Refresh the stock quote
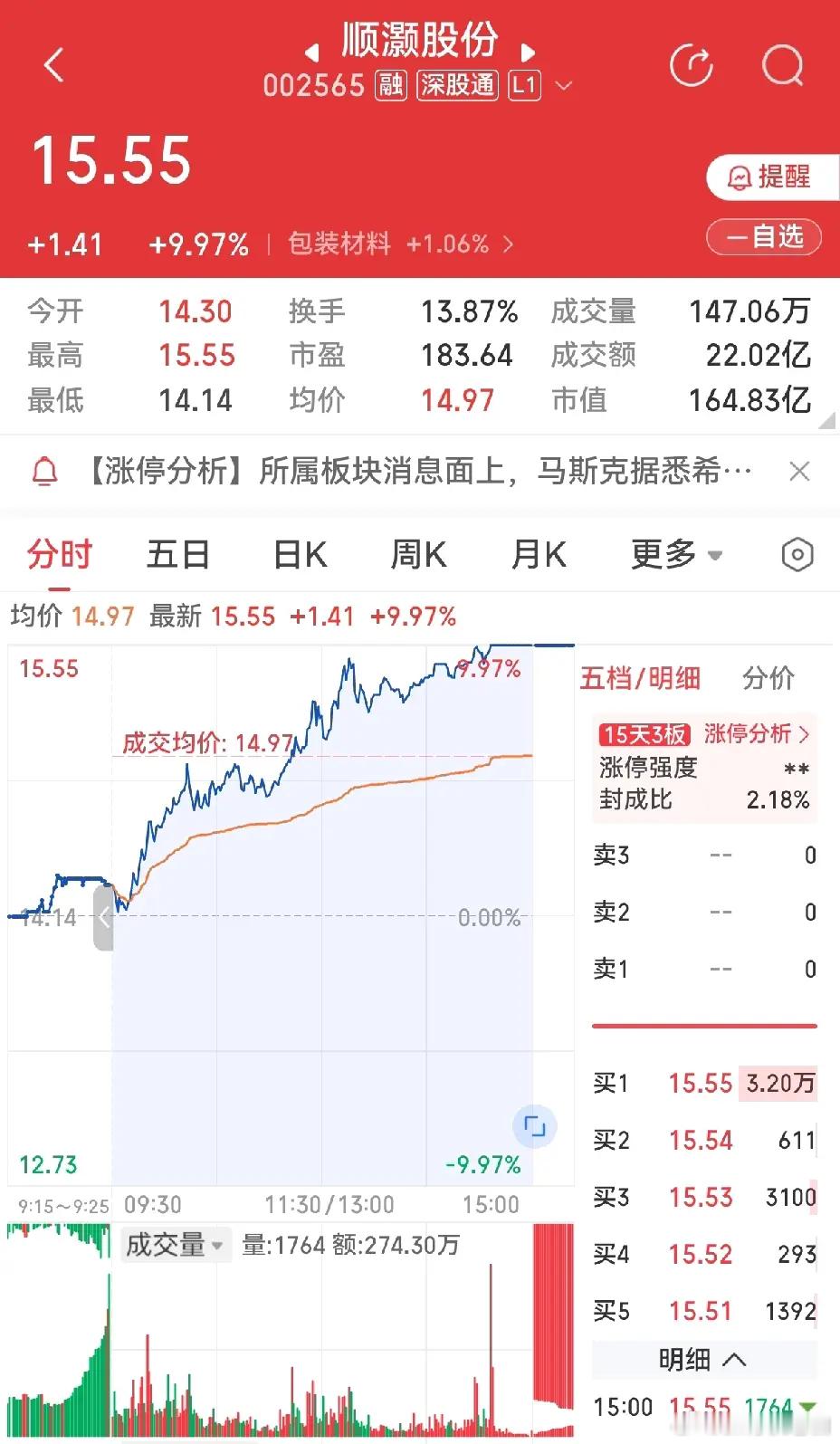Image resolution: width=840 pixels, height=1444 pixels. (x=691, y=65)
